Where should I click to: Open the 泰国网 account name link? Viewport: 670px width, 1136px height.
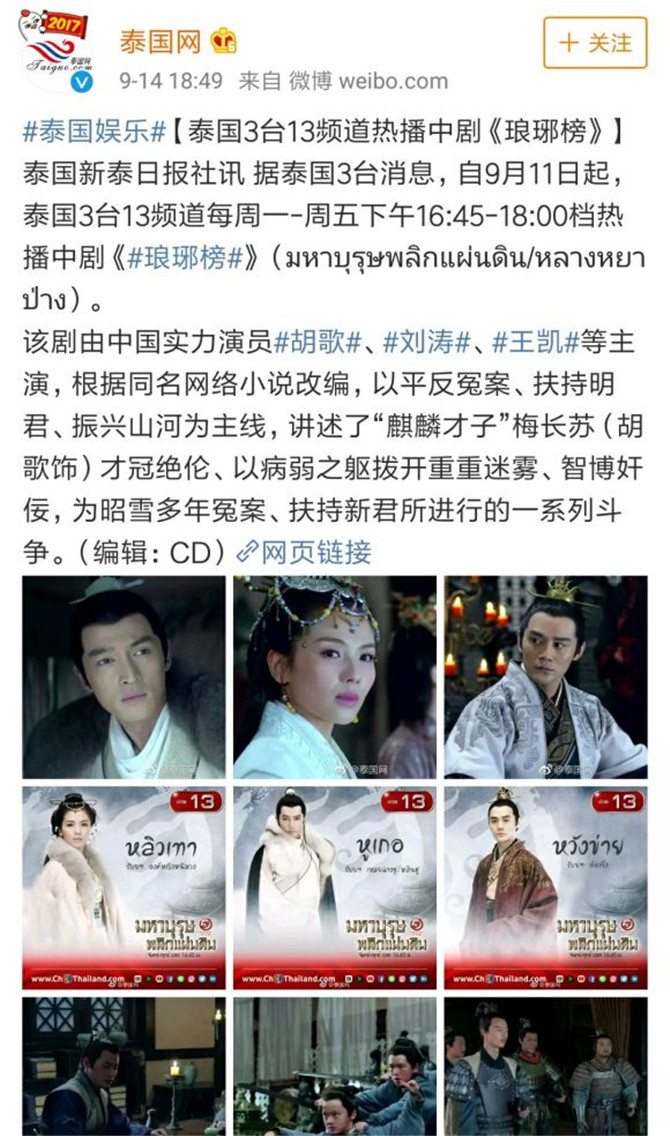coord(160,42)
